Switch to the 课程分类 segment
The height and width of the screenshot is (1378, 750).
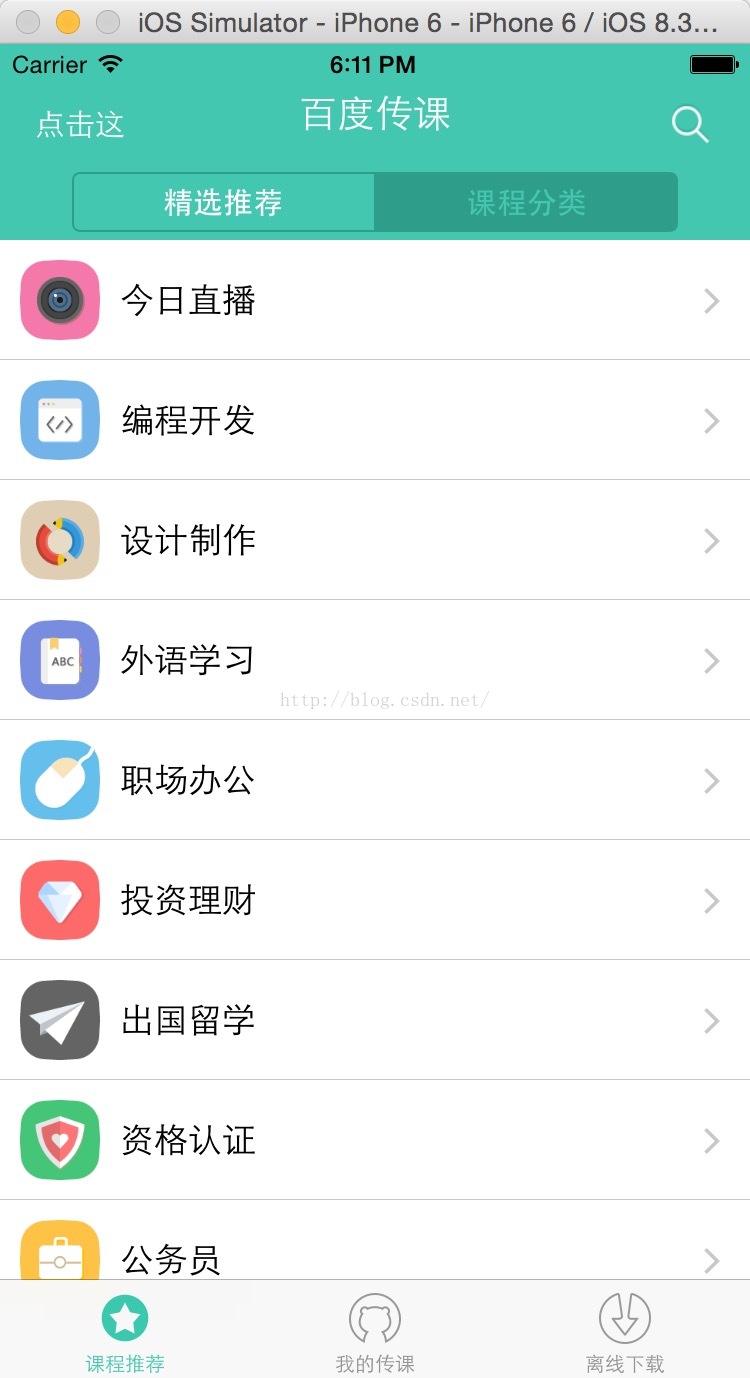526,203
